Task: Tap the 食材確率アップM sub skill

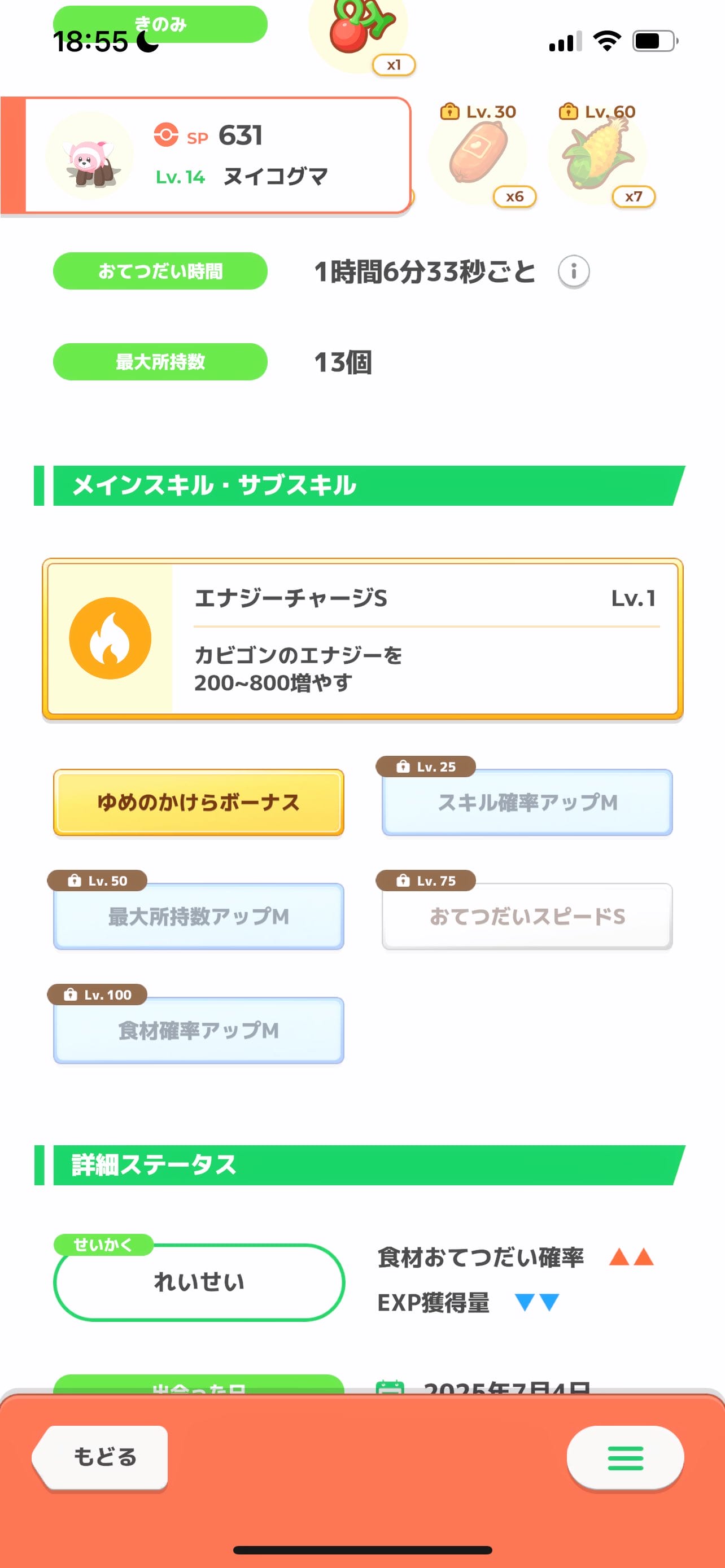Action: click(x=198, y=1030)
